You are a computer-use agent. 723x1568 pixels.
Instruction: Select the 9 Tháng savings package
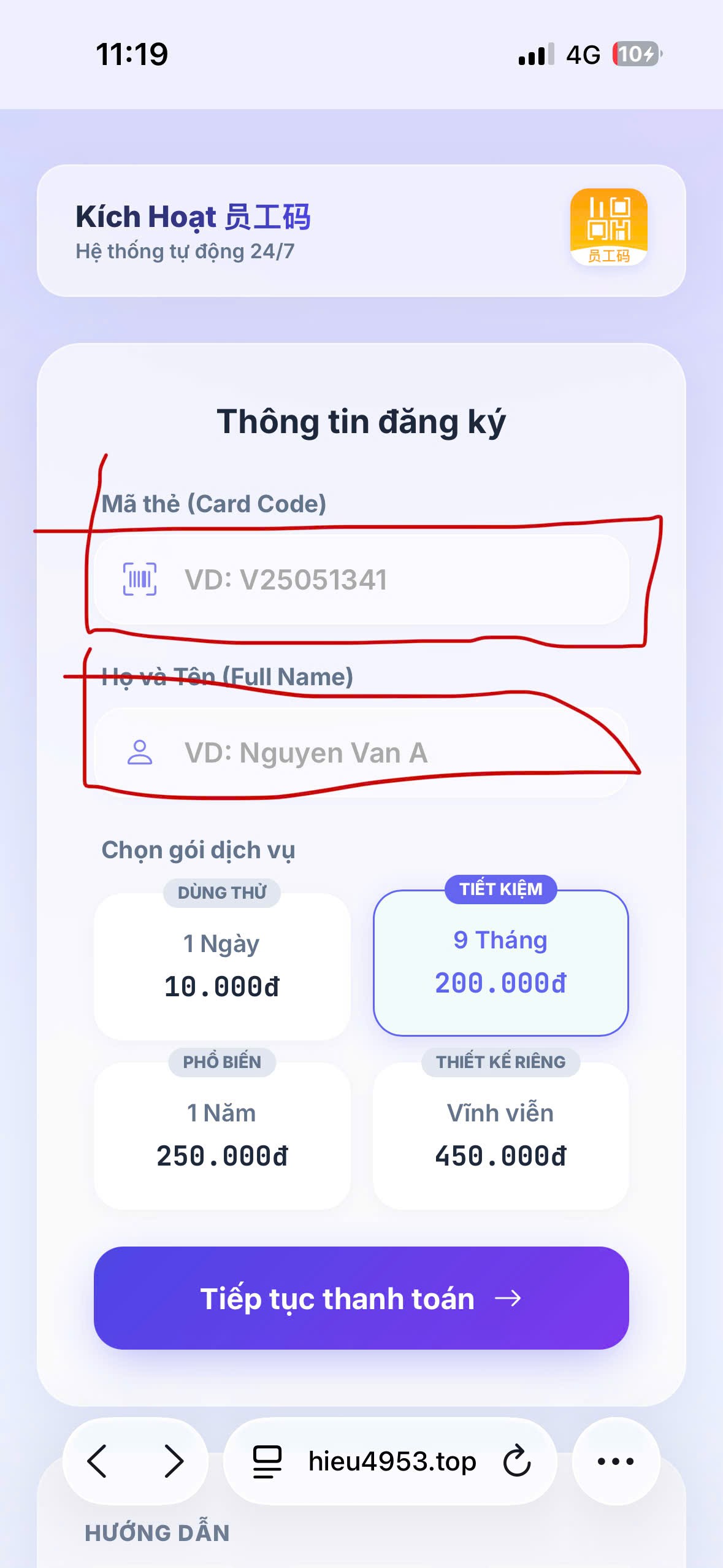tap(500, 963)
